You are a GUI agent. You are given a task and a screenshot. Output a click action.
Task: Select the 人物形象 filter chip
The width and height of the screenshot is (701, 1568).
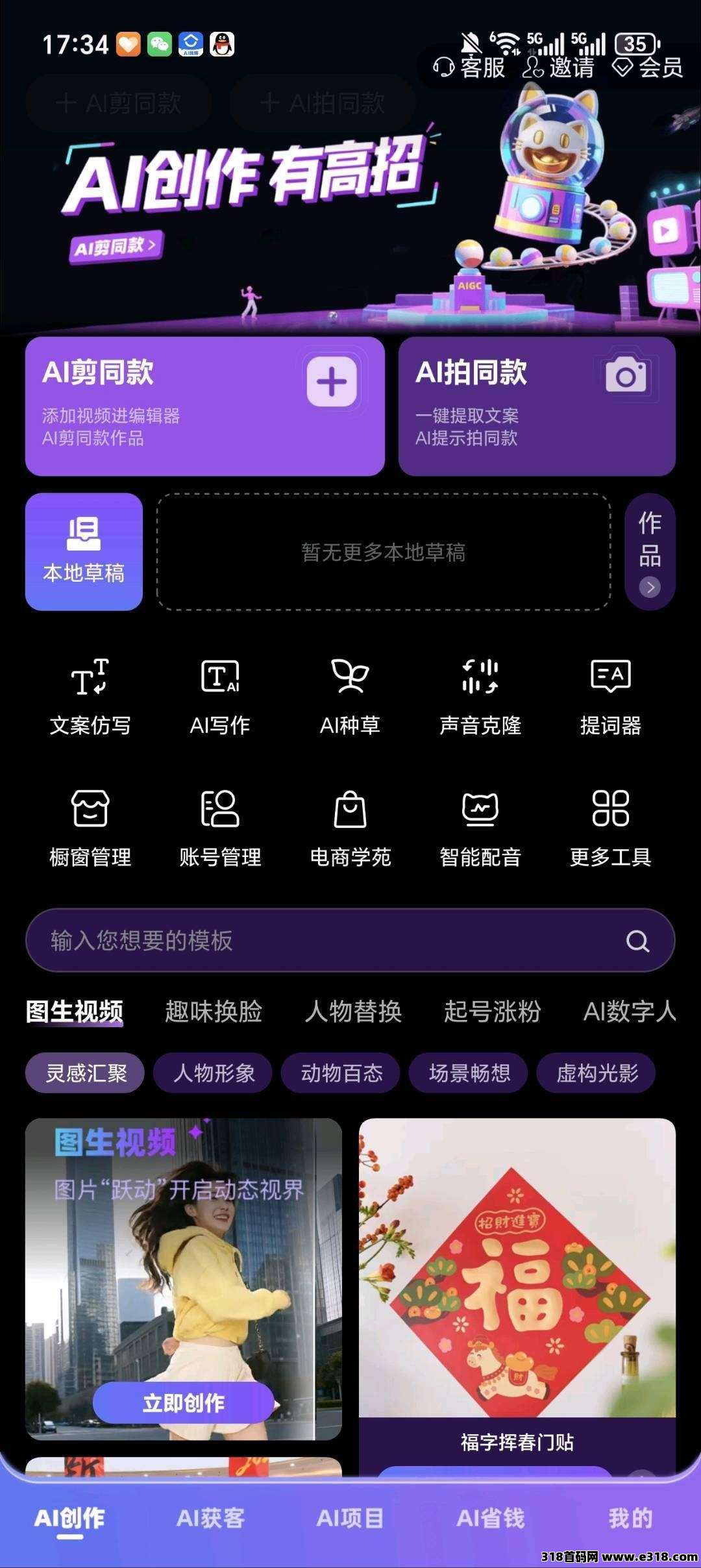(x=215, y=1073)
